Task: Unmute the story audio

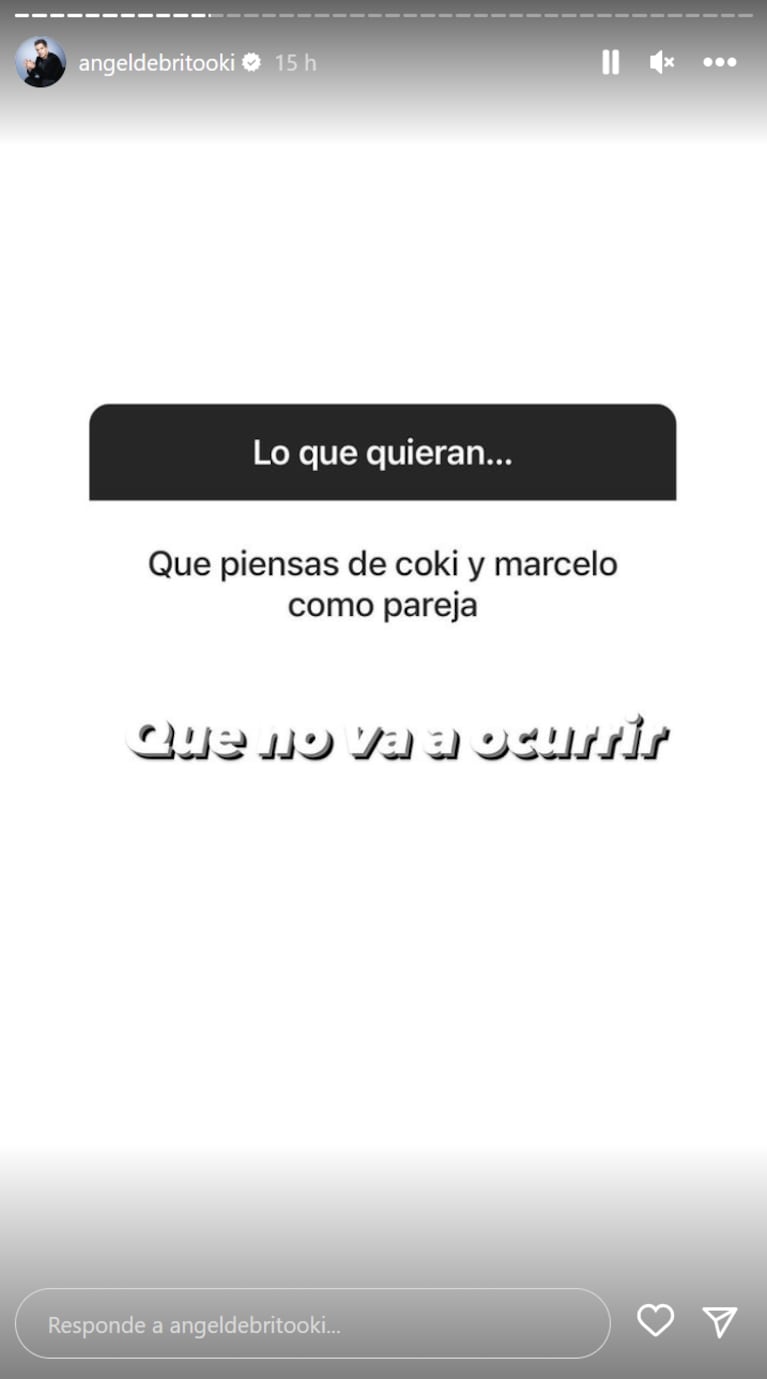Action: 661,62
